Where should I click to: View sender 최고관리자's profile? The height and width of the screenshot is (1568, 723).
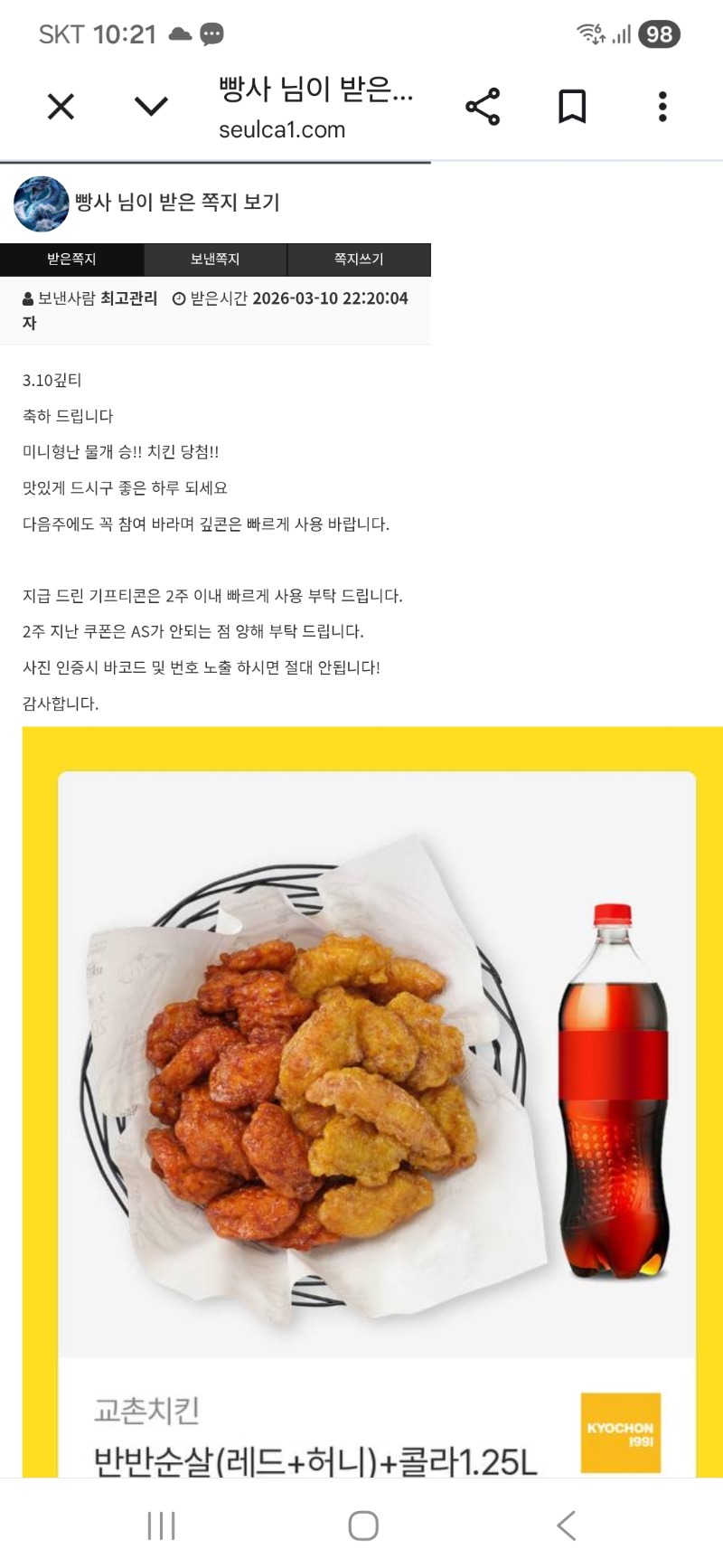(128, 298)
